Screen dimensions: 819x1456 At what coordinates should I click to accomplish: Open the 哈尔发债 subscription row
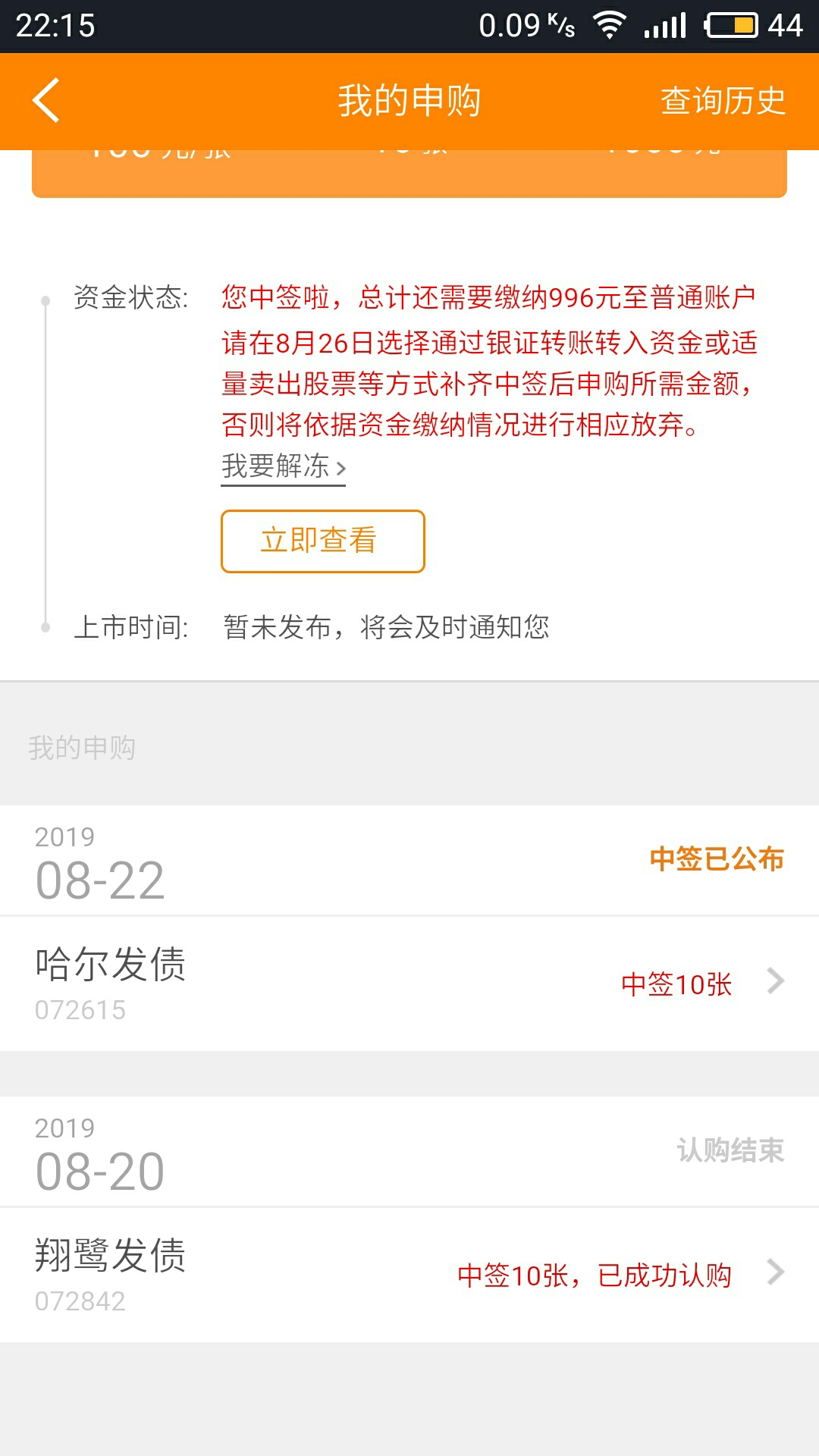coord(409,984)
